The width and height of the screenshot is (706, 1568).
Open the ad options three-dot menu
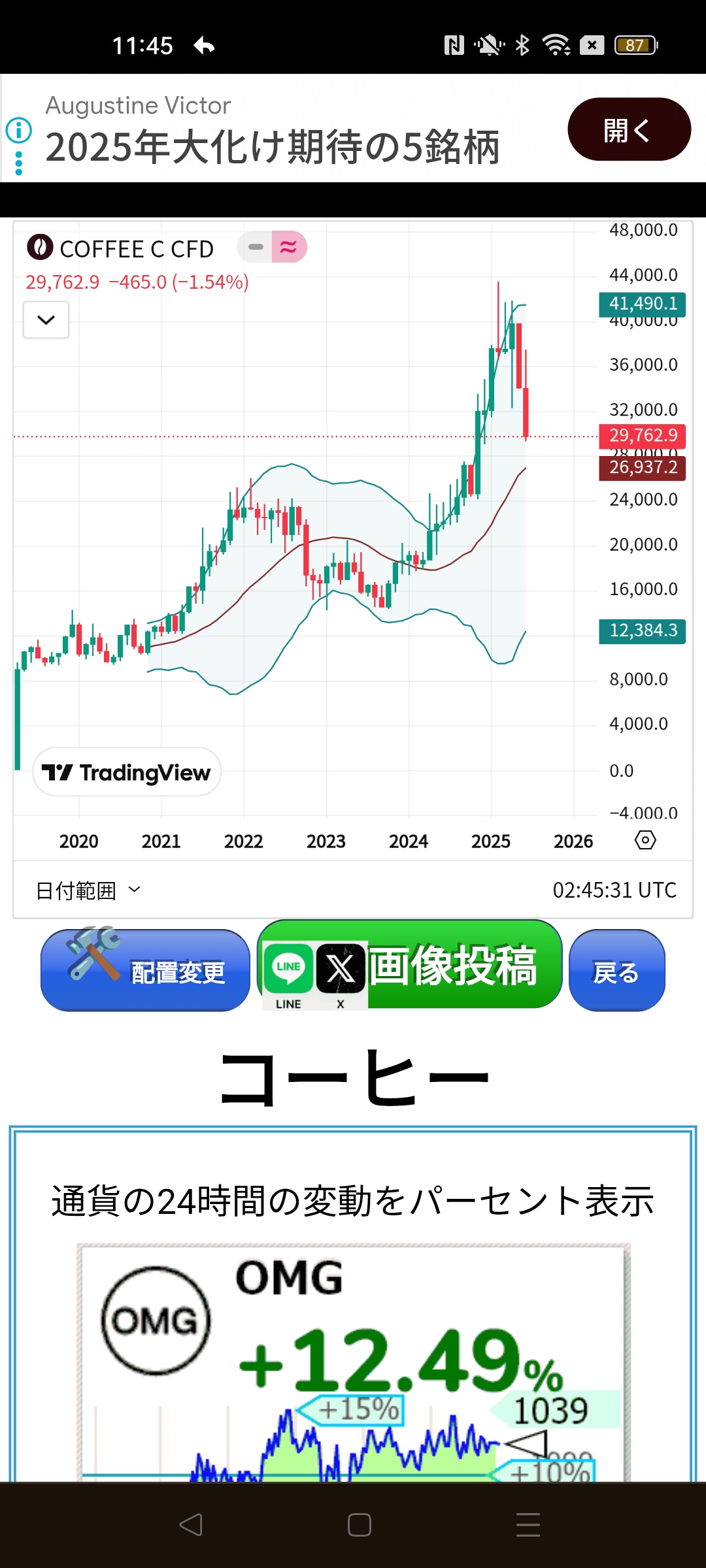pos(19,163)
